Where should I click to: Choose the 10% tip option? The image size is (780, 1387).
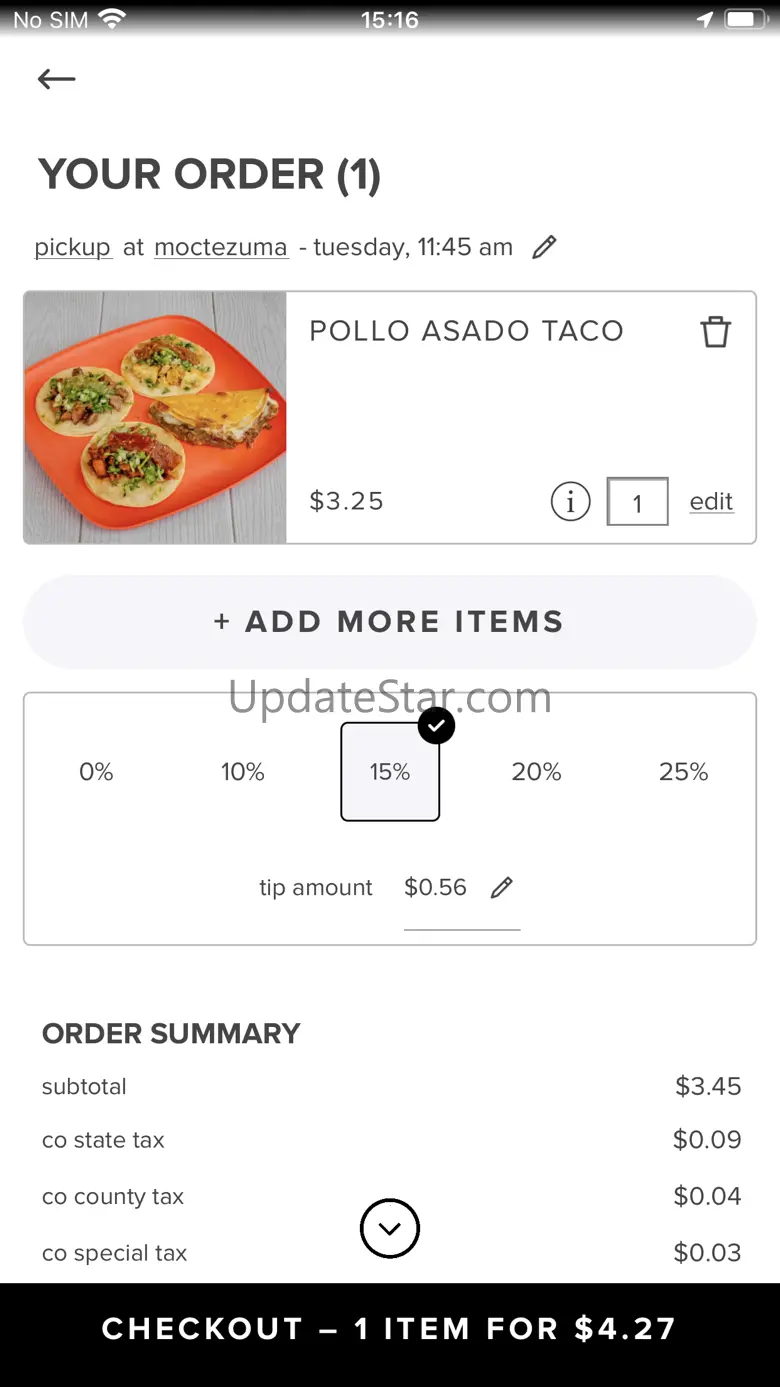(243, 772)
